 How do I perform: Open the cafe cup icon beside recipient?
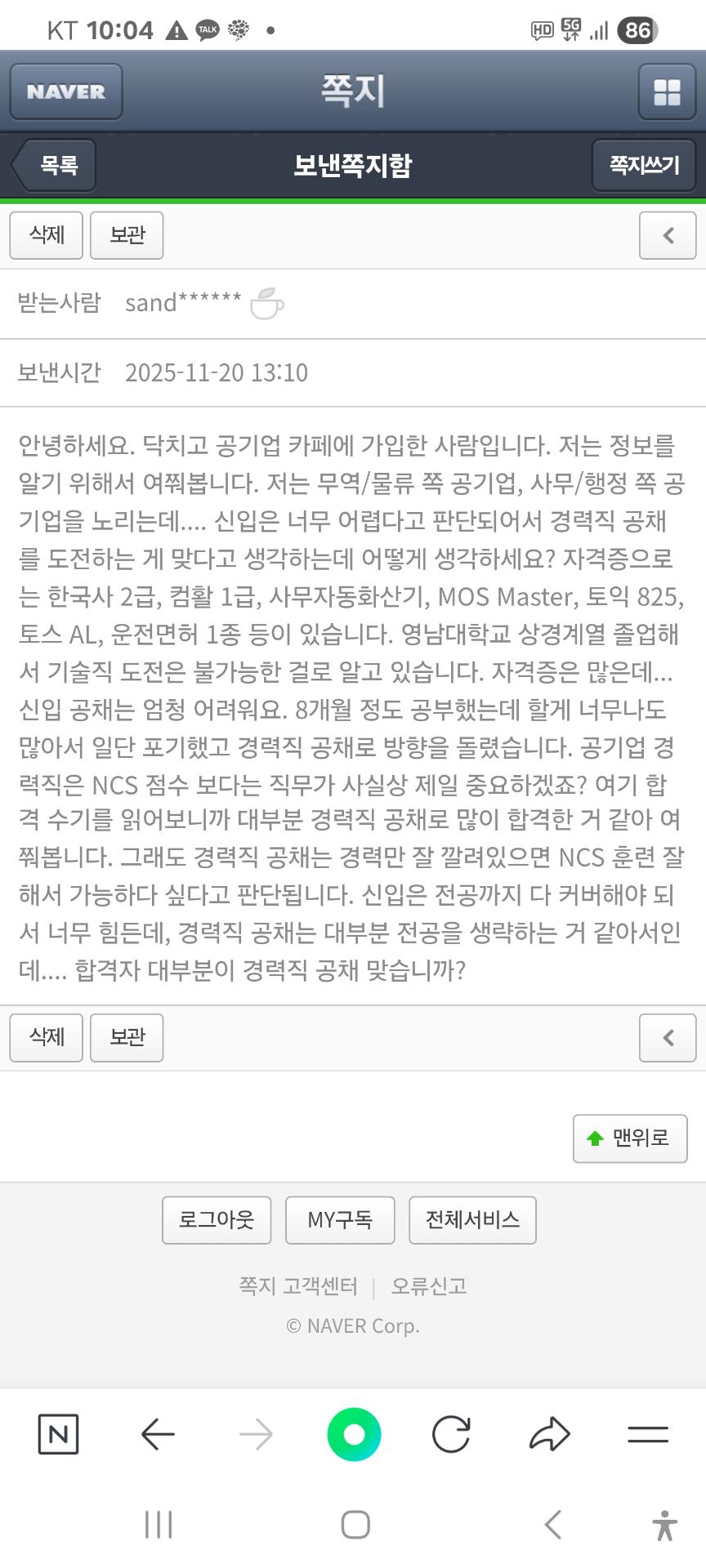266,303
